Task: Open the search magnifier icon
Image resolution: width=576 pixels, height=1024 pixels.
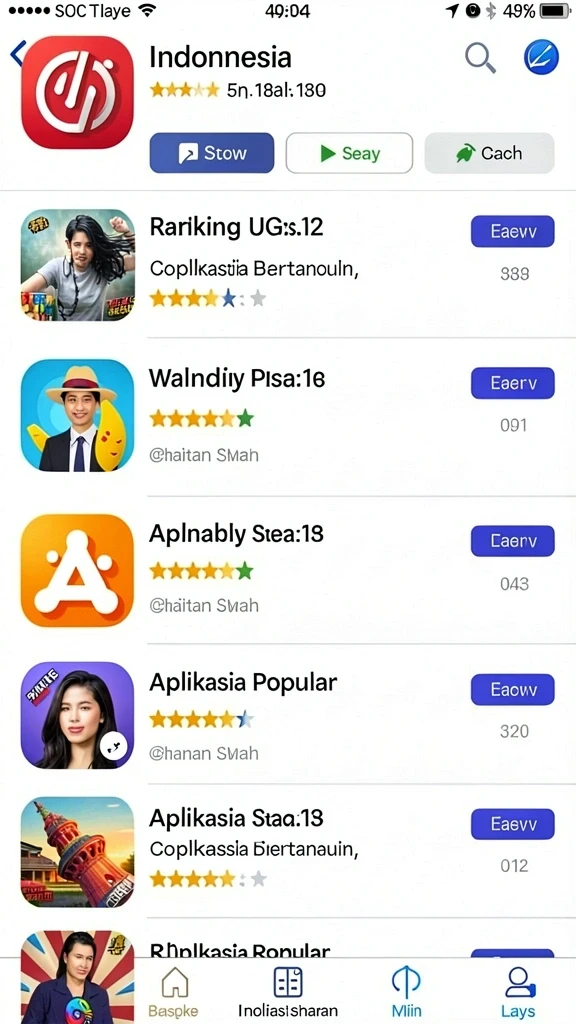Action: click(x=480, y=57)
